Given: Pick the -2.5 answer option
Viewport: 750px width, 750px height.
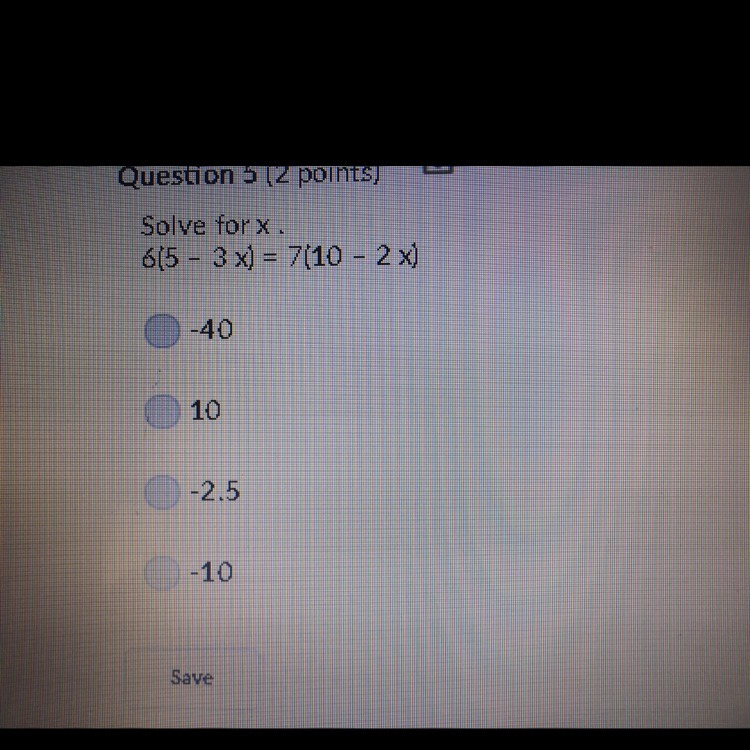Looking at the screenshot, I should pos(161,492).
